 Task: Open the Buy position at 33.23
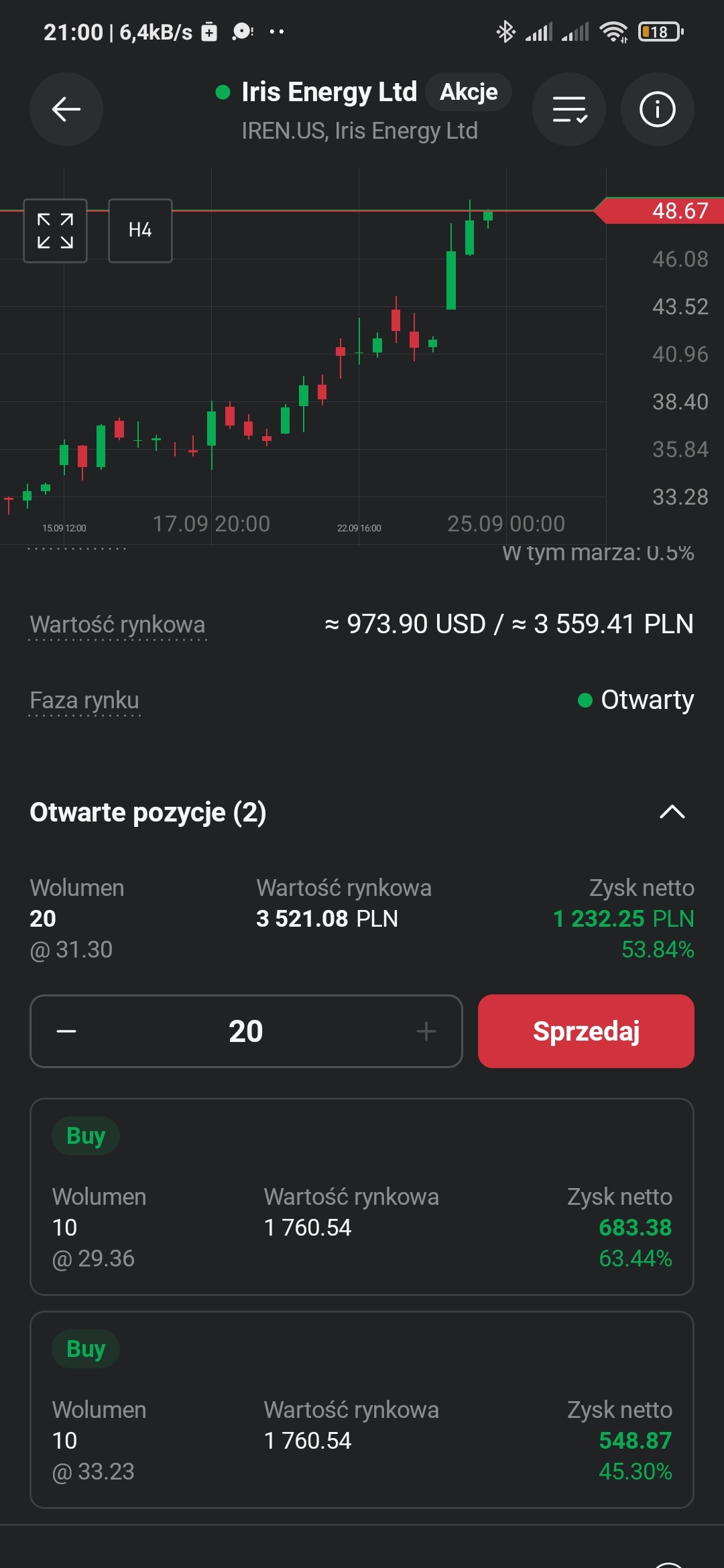[x=362, y=1409]
